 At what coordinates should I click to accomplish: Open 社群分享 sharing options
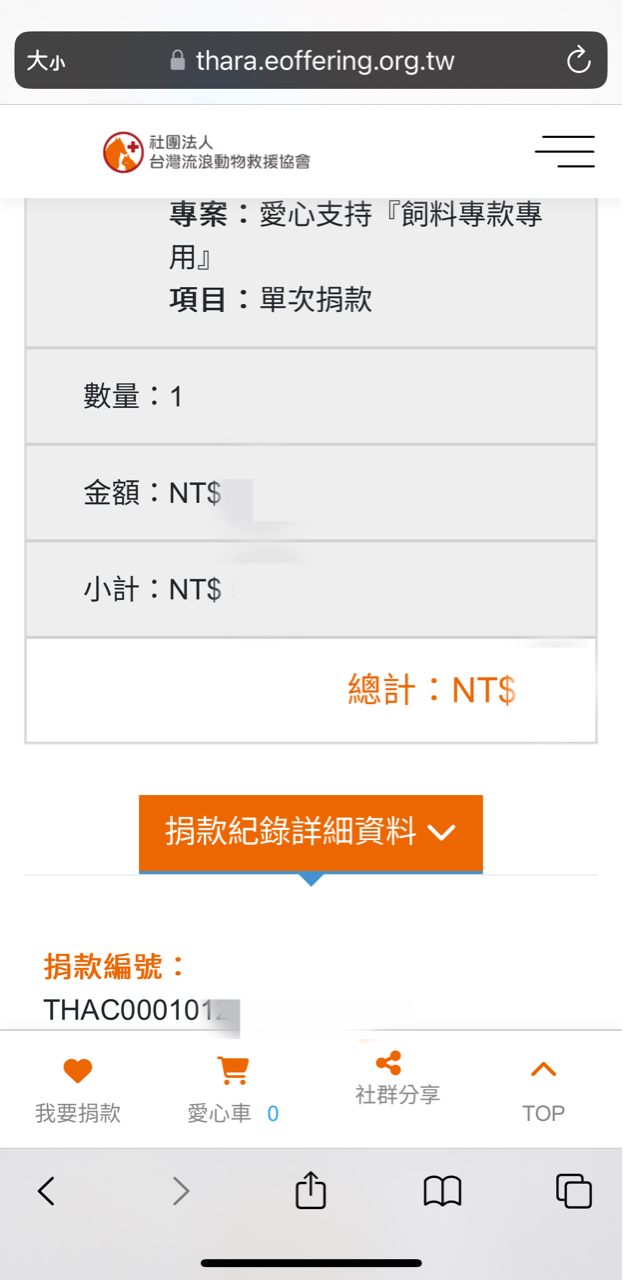pyautogui.click(x=388, y=1079)
